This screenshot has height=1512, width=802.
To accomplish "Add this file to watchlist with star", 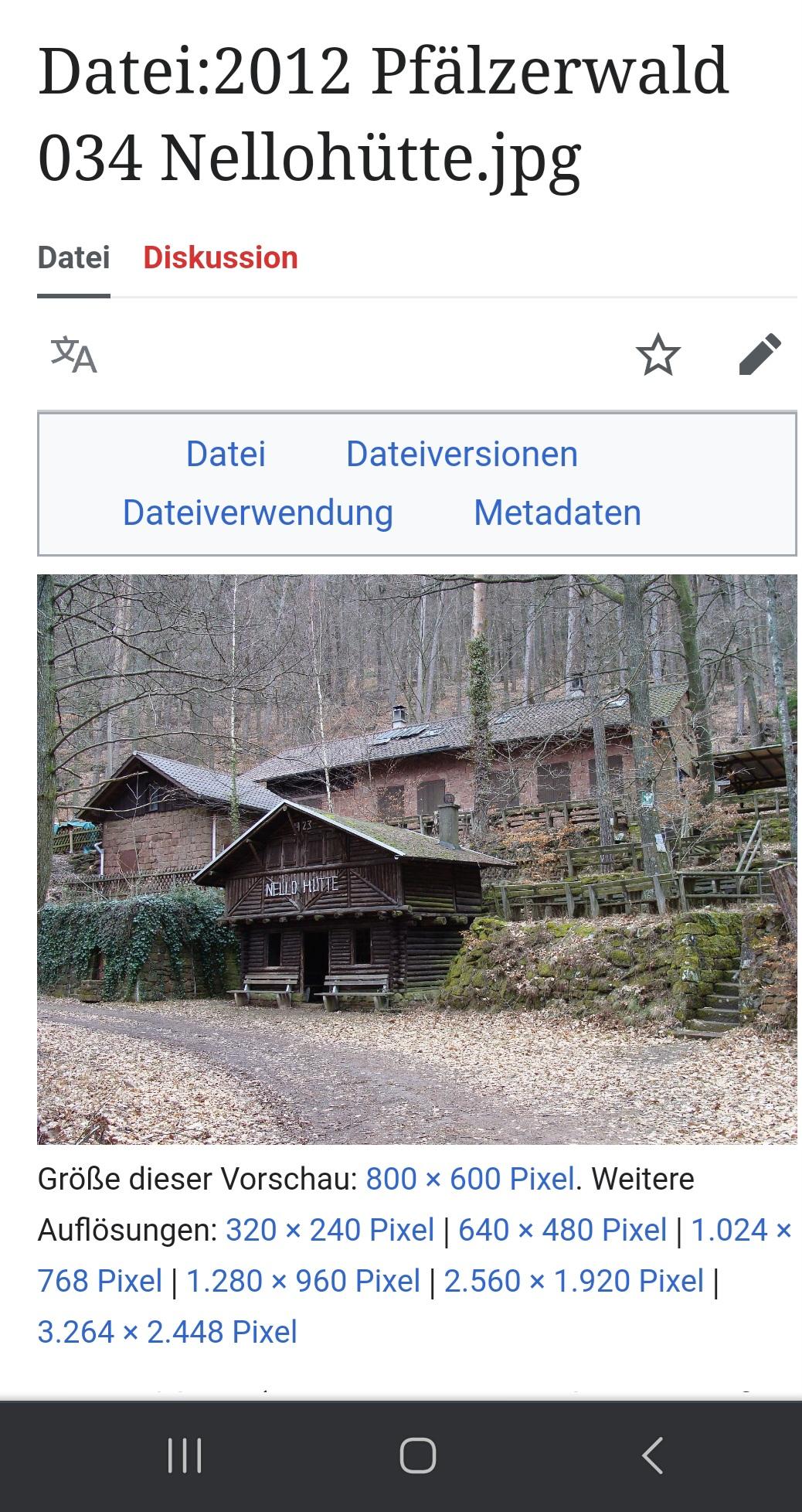I will [x=658, y=355].
